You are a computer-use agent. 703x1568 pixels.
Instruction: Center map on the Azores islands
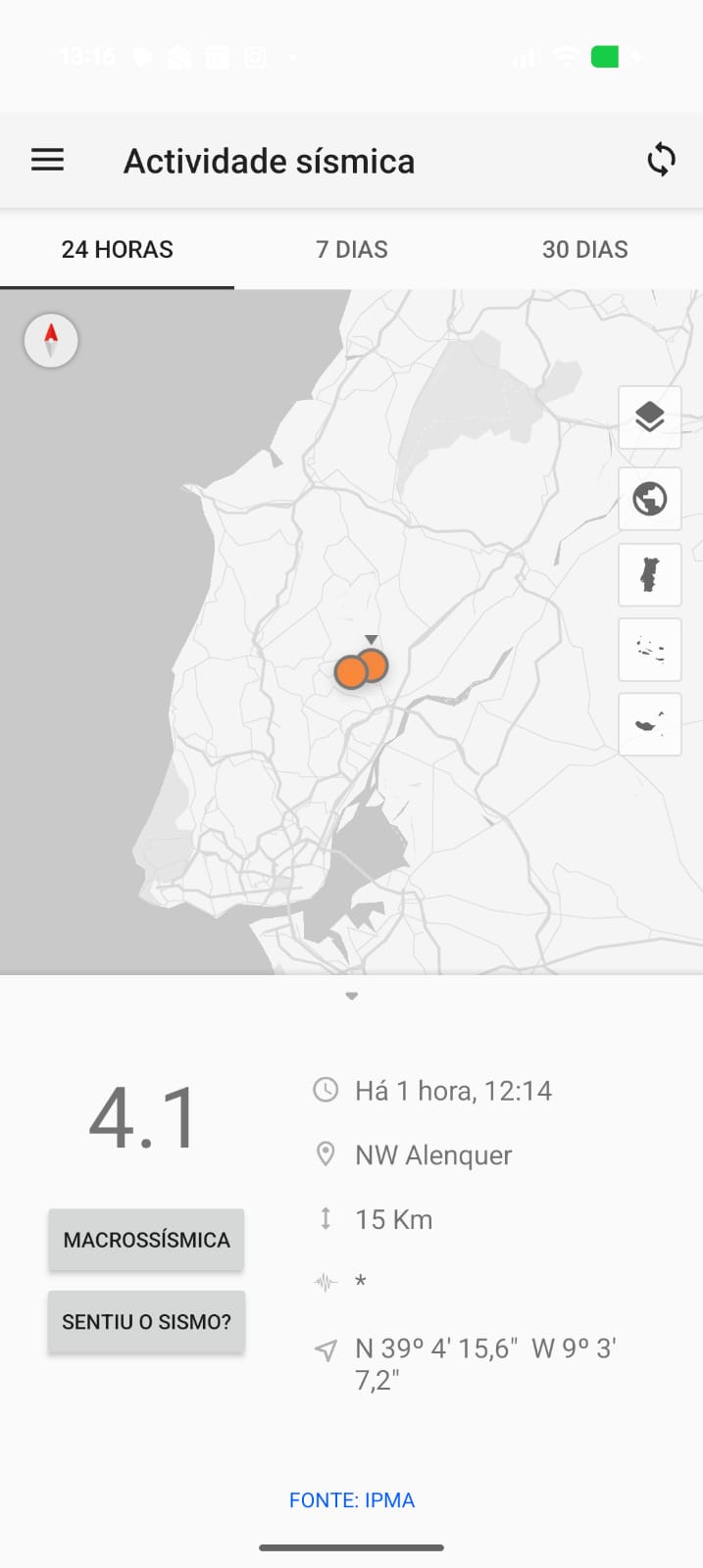click(649, 649)
